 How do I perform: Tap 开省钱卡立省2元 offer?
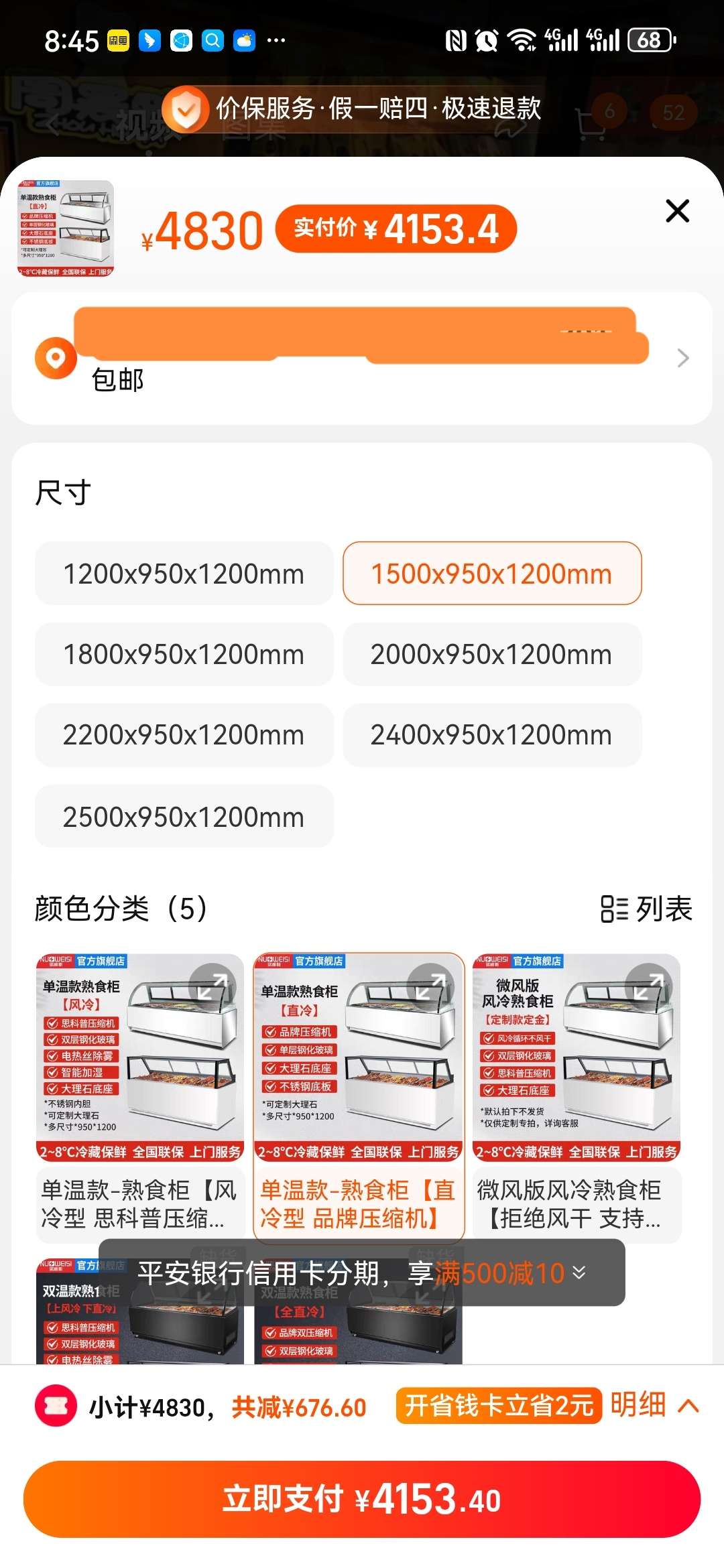click(499, 1405)
